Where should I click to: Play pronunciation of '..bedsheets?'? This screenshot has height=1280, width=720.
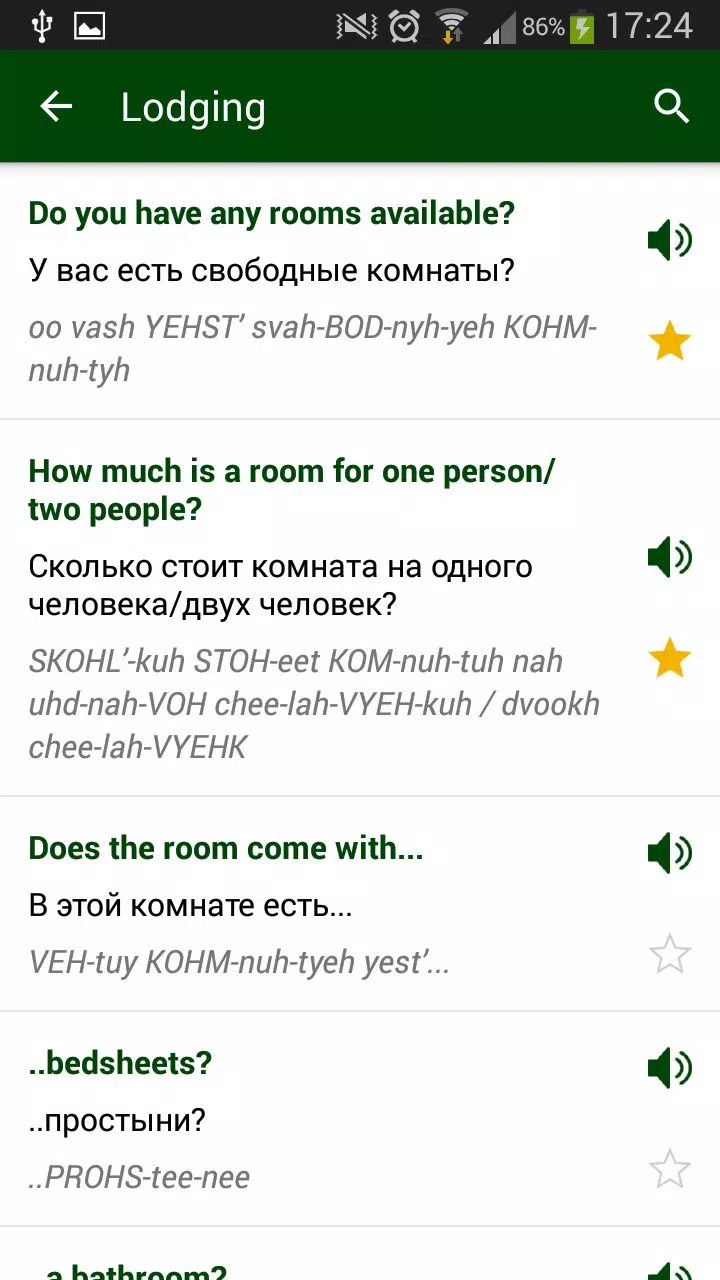pos(670,1068)
